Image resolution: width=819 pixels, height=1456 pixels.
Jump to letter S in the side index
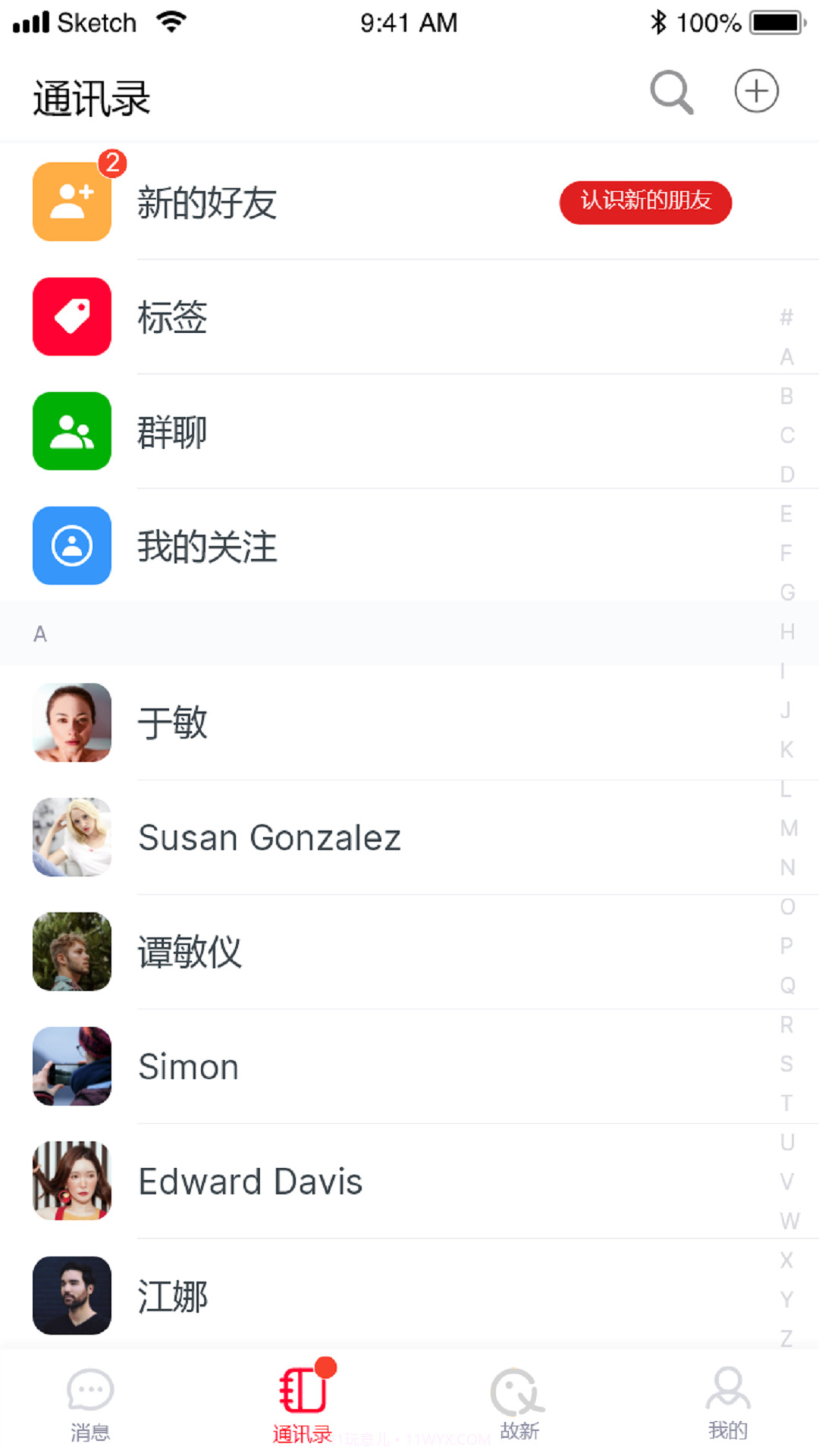point(786,1064)
